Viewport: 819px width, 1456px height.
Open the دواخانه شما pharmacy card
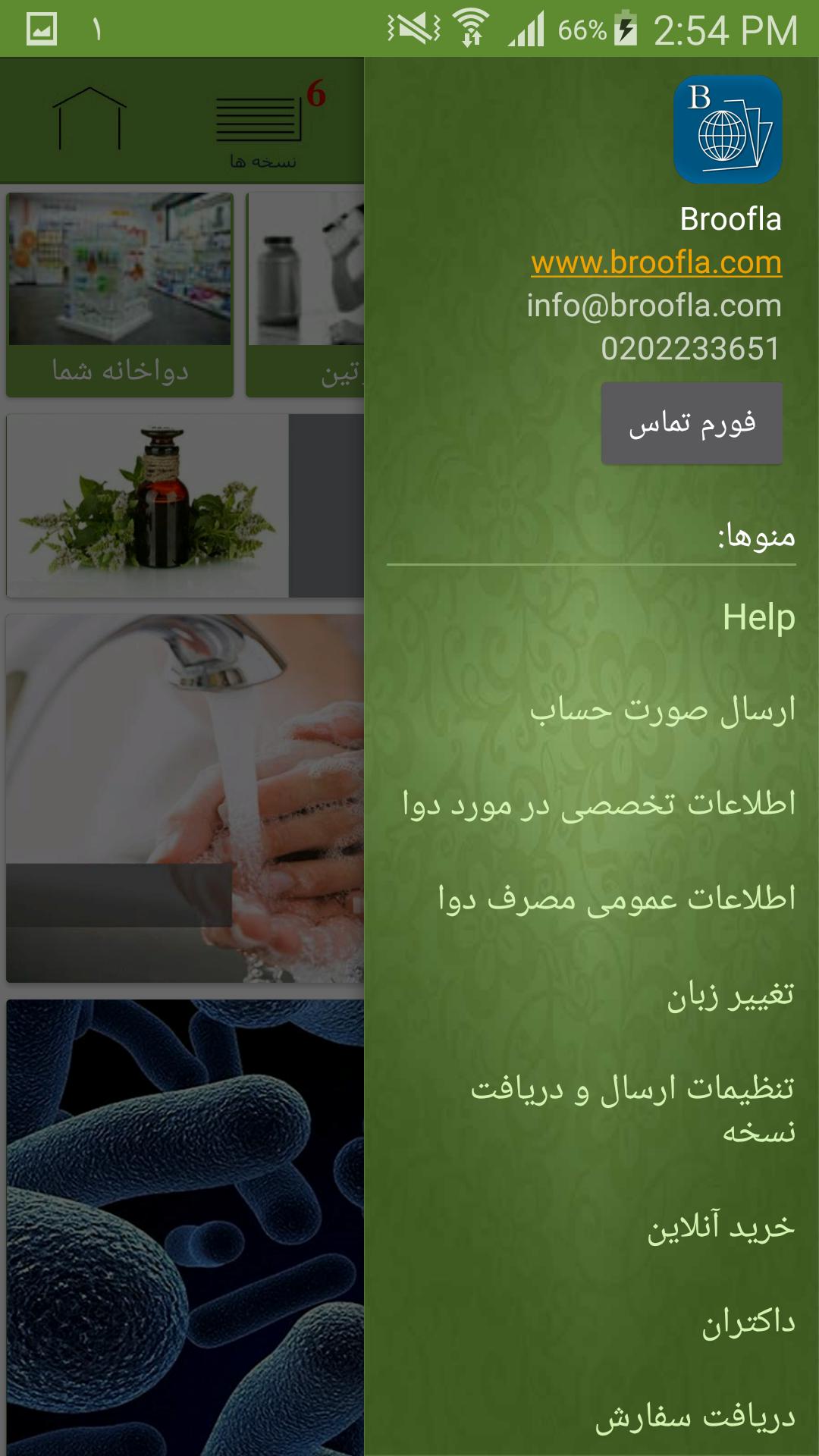coord(120,294)
